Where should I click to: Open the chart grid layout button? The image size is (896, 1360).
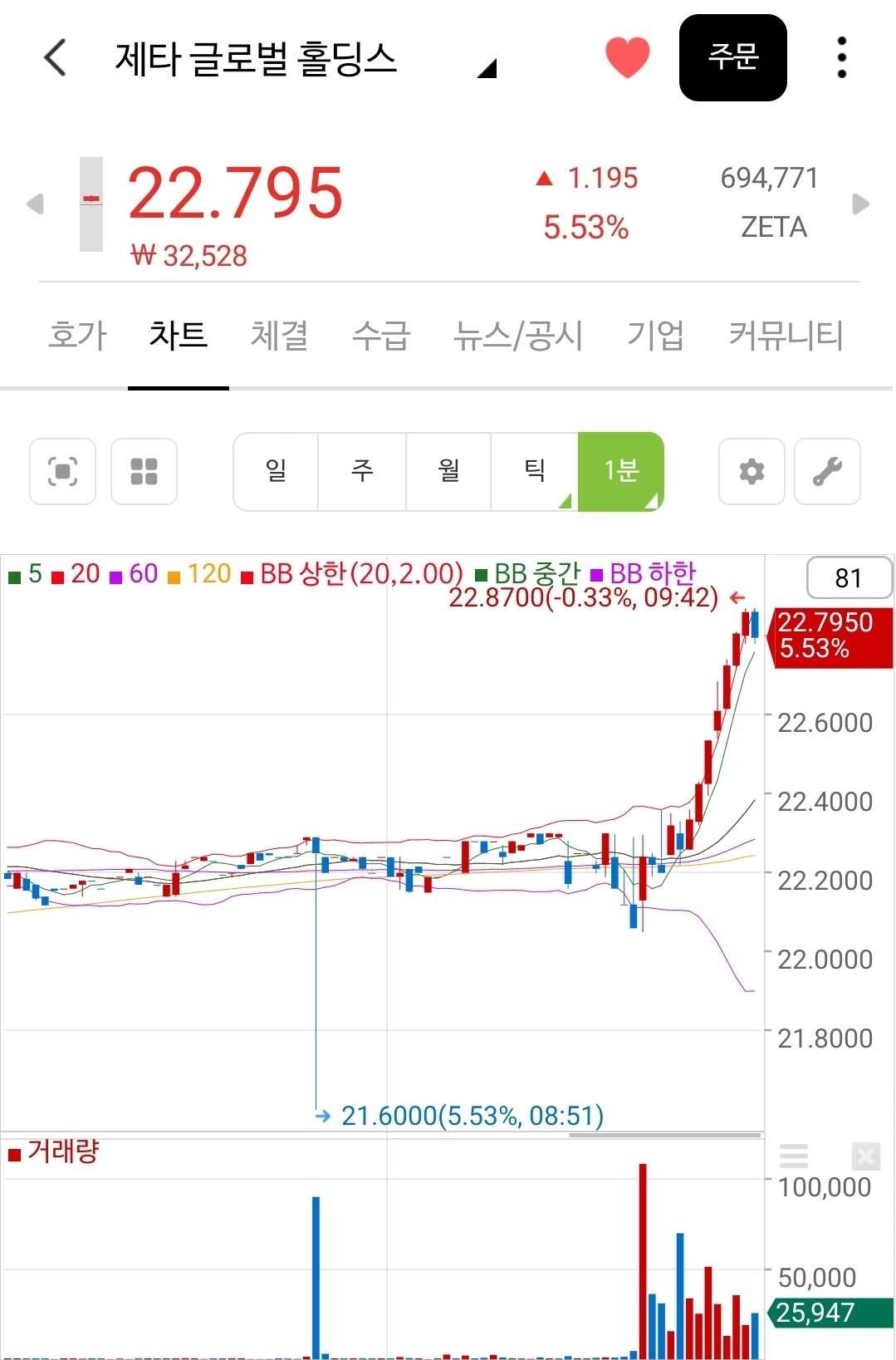click(144, 471)
